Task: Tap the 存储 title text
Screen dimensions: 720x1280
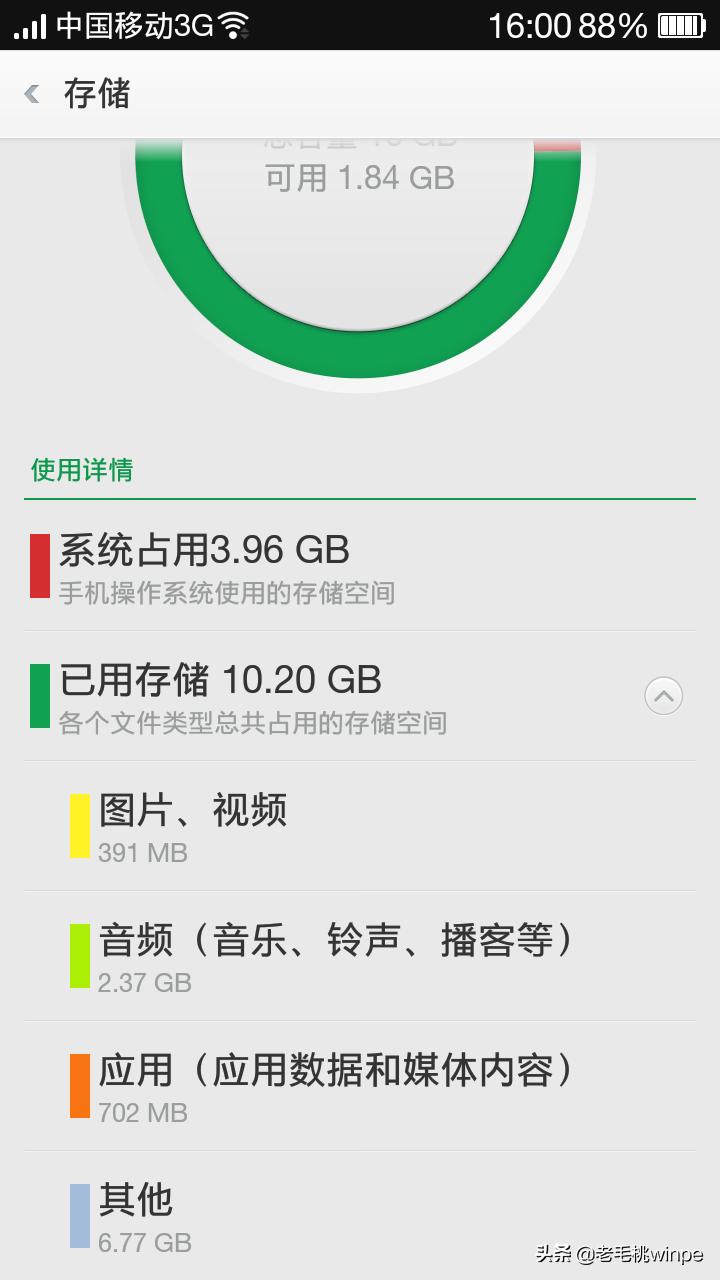Action: [x=99, y=92]
